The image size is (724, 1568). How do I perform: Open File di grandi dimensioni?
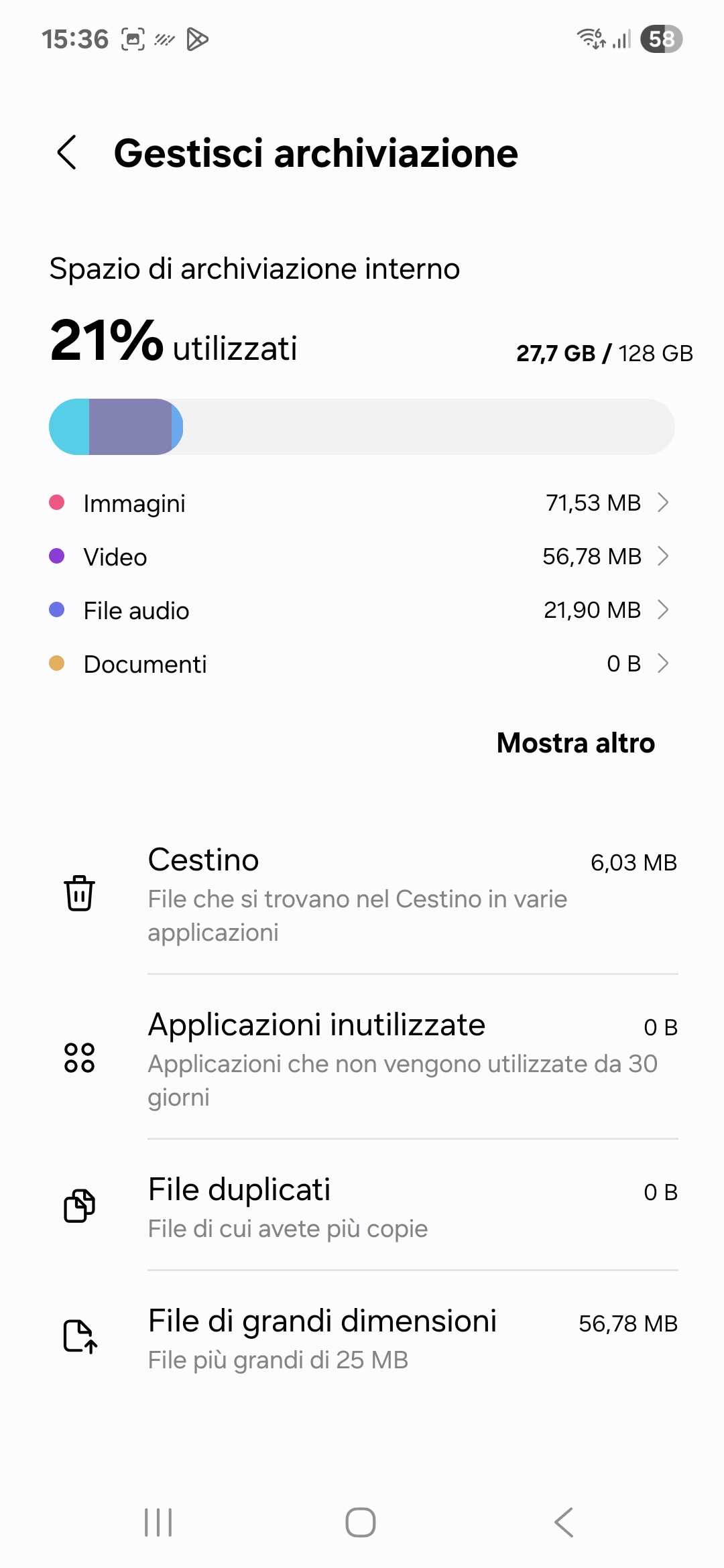[x=362, y=1337]
